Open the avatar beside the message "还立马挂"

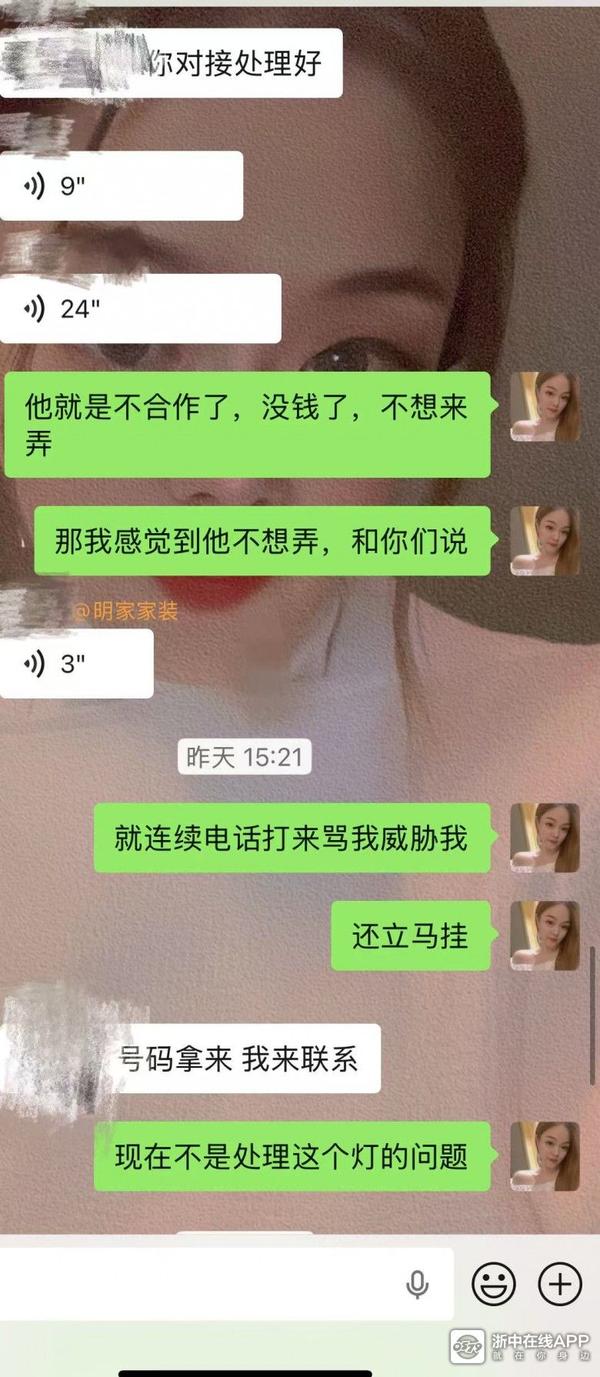pos(545,936)
